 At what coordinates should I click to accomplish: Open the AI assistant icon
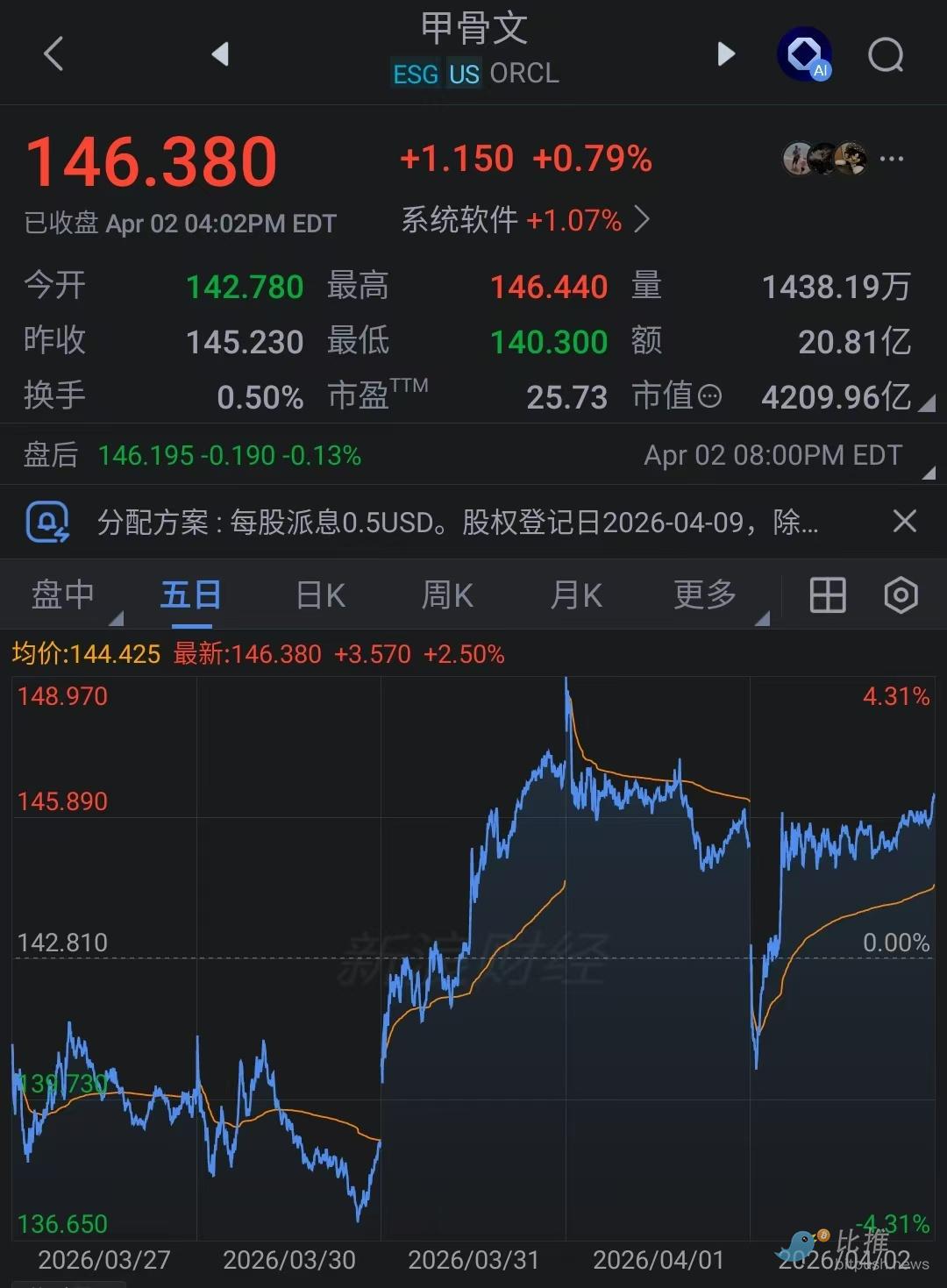[x=805, y=54]
